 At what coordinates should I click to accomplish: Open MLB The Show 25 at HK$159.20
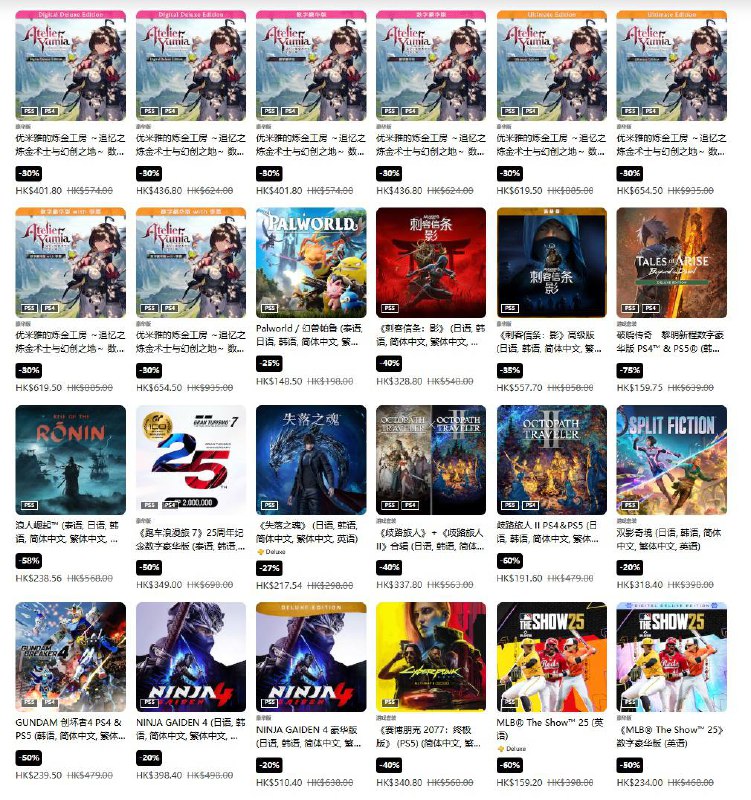click(551, 656)
